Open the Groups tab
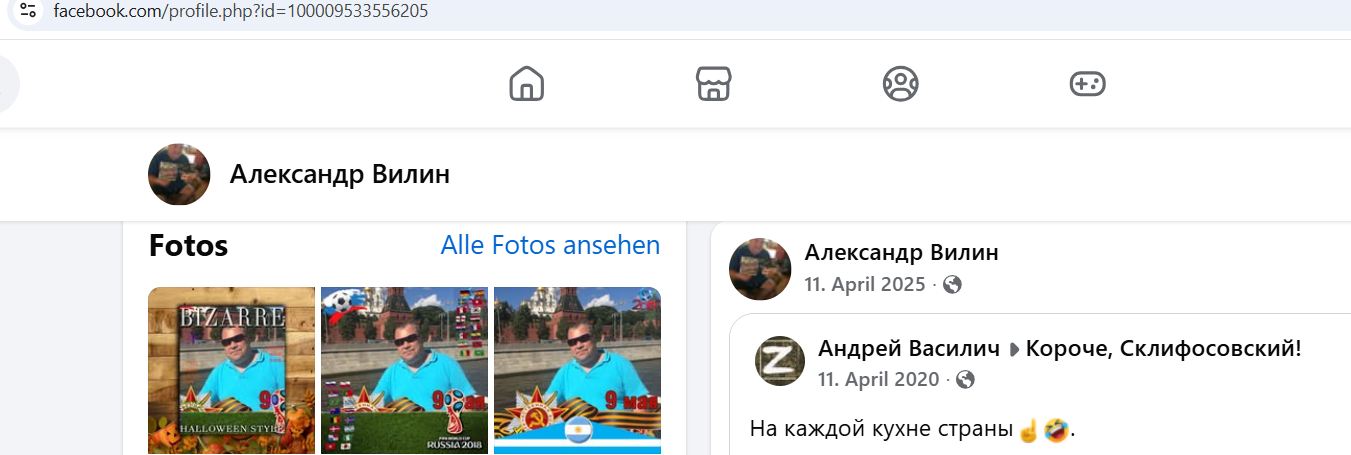 (900, 84)
